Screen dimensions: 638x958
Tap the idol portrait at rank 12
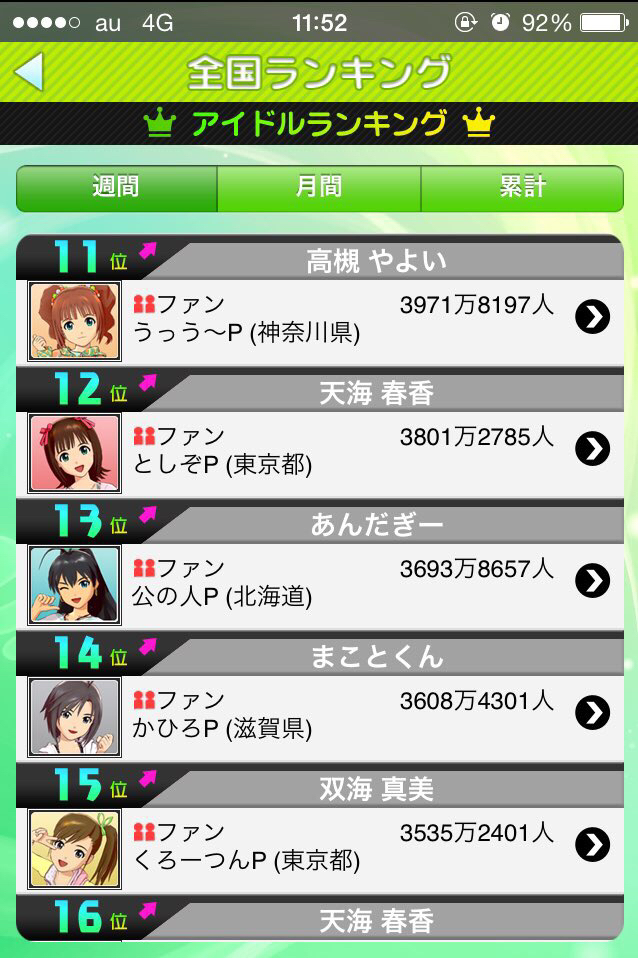click(74, 453)
